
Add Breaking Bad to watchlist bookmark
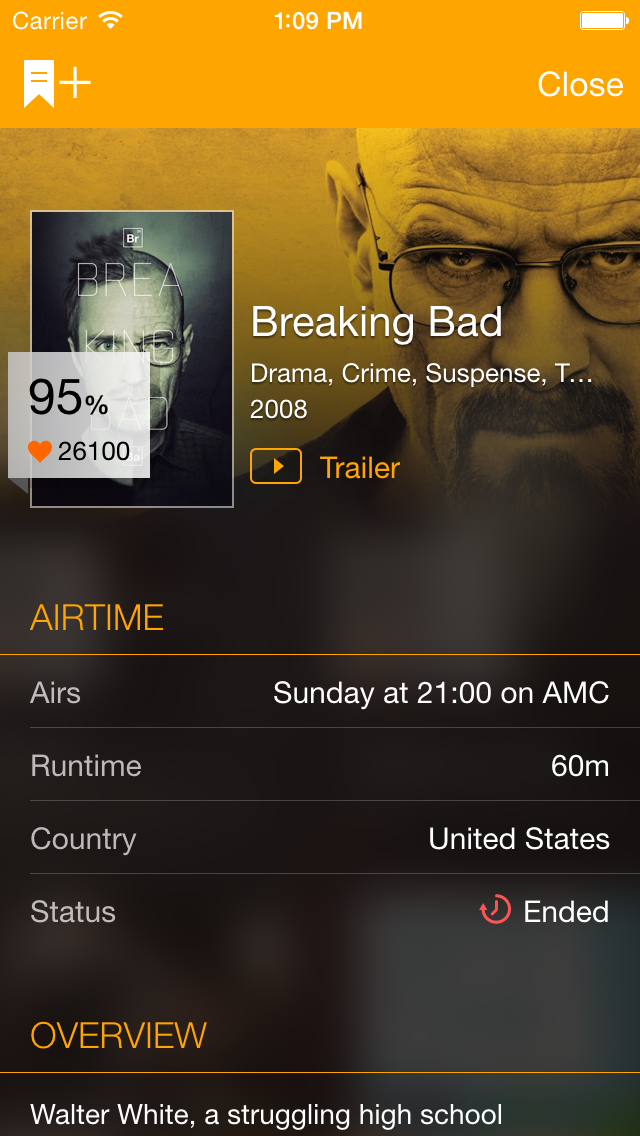pos(56,84)
